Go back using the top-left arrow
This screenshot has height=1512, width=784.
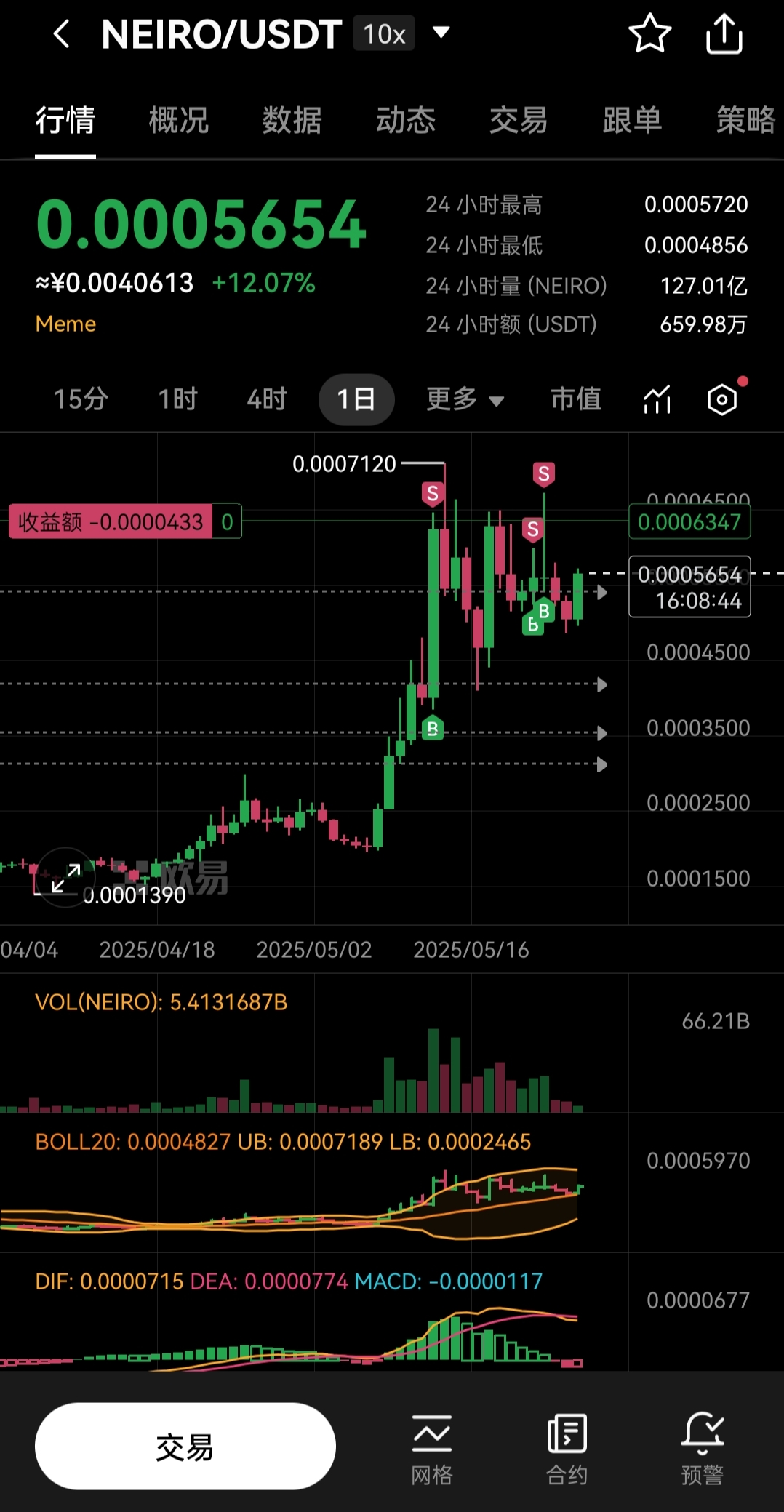(62, 34)
